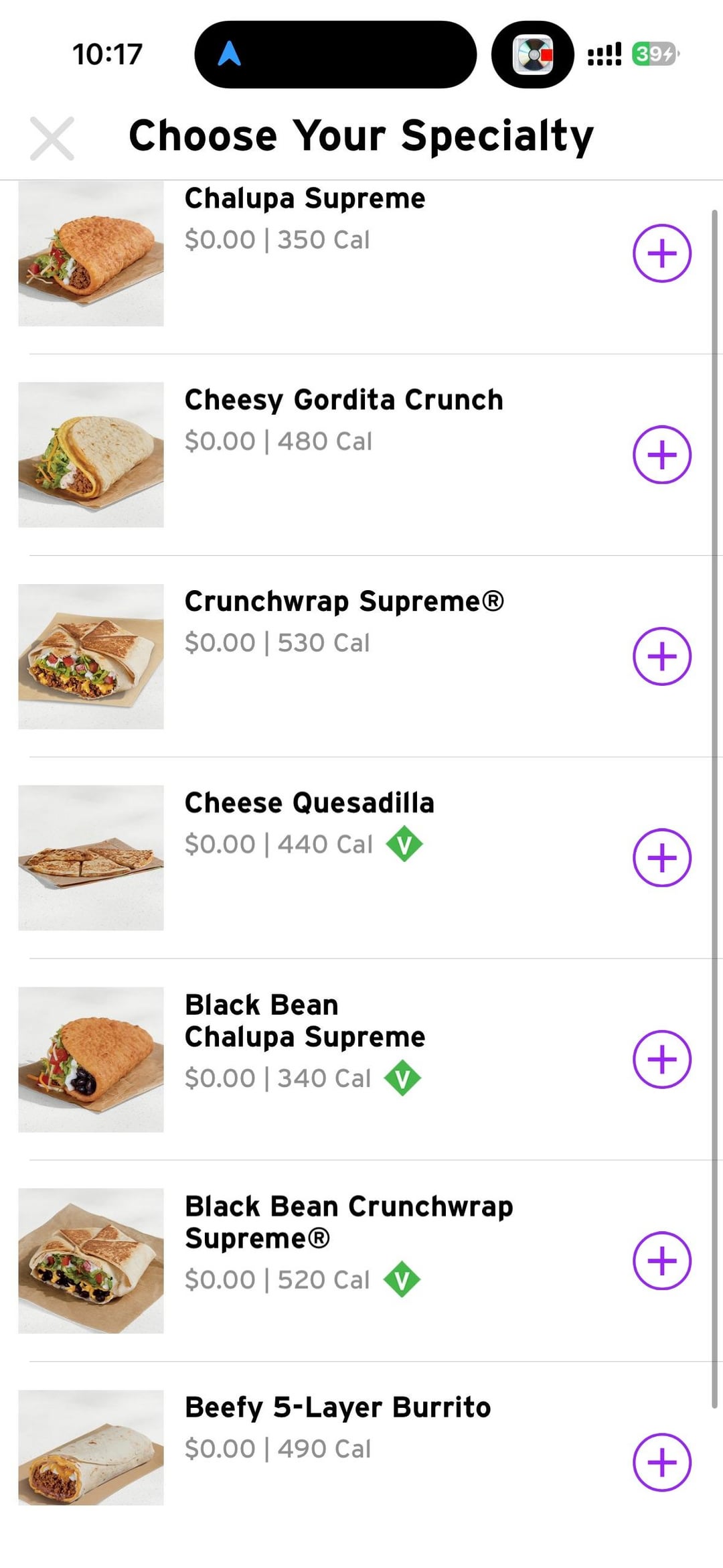The width and height of the screenshot is (723, 1568).
Task: Choose the Black Bean Chalupa Supreme plus
Action: click(x=661, y=1060)
